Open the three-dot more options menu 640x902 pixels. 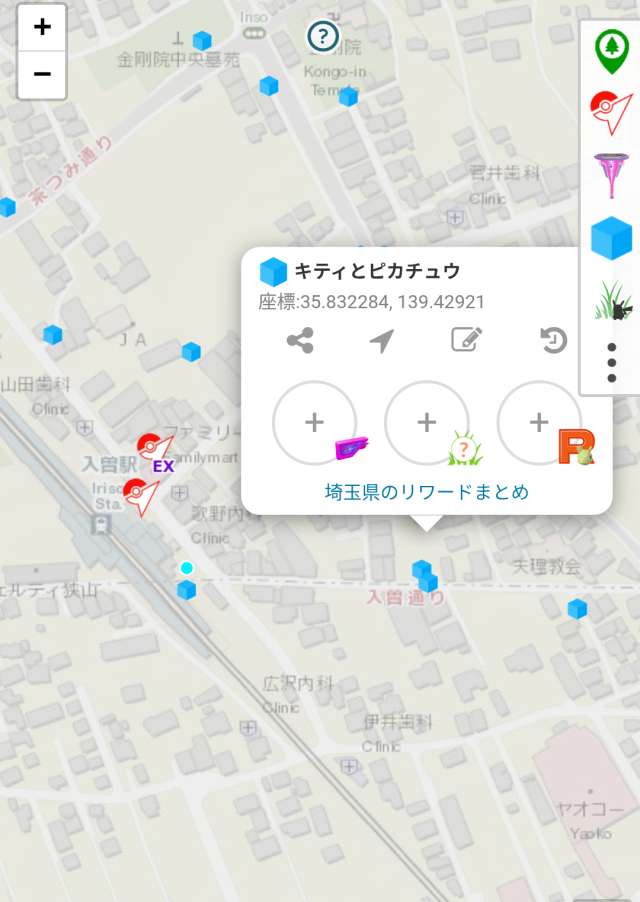point(612,362)
